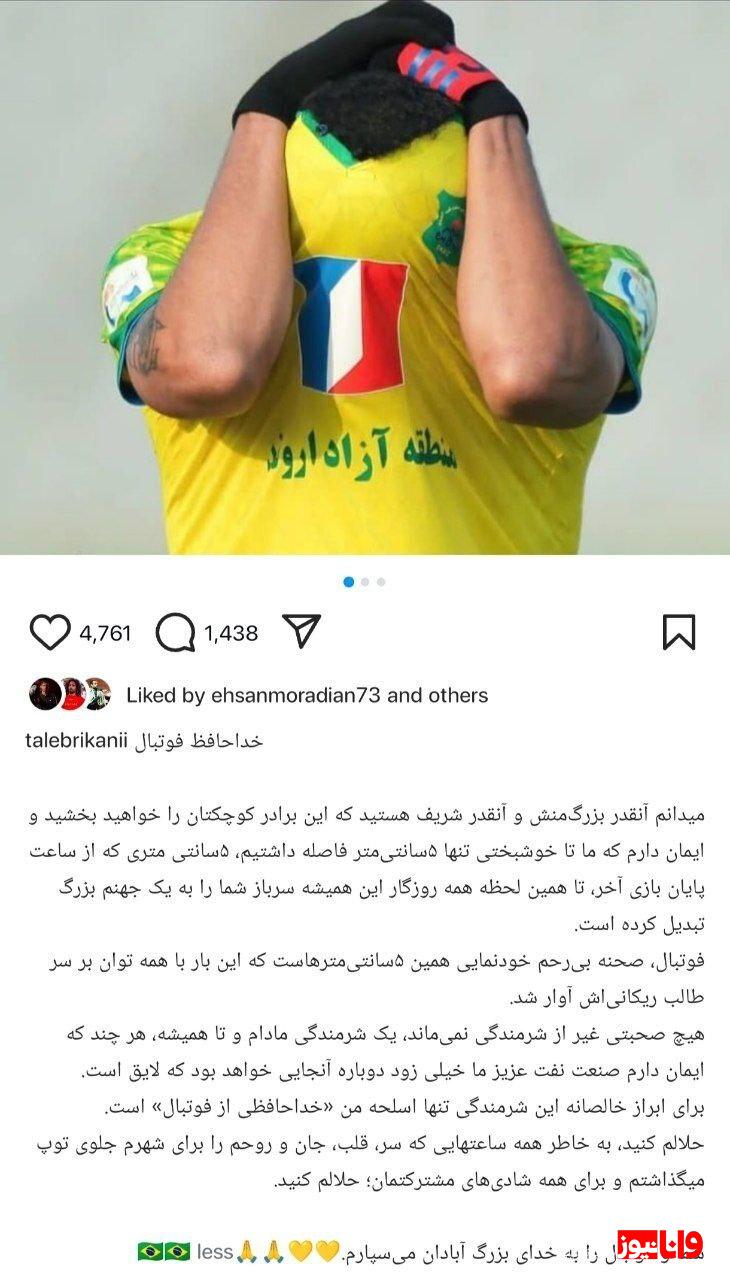Bookmark this post

click(679, 632)
